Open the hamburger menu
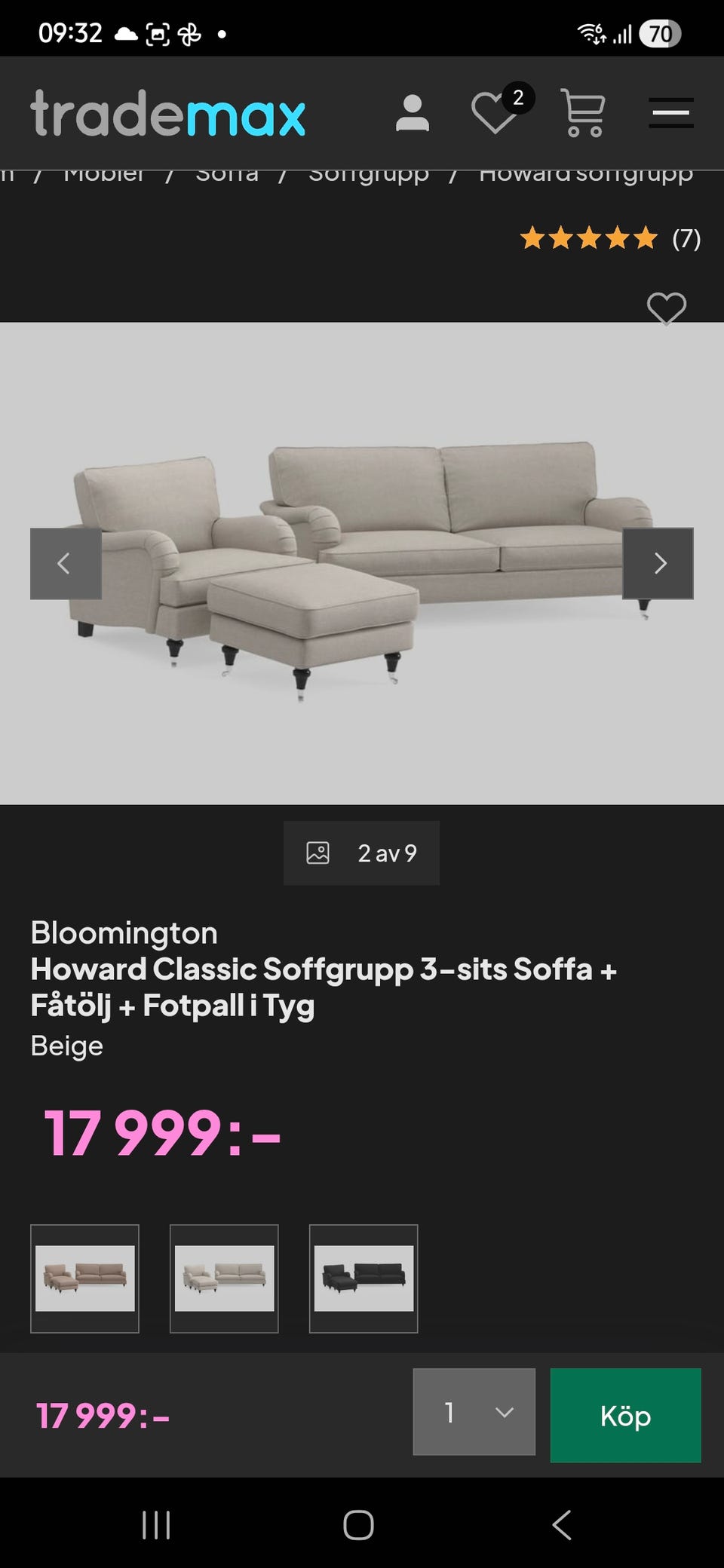The height and width of the screenshot is (1568, 724). [x=671, y=114]
